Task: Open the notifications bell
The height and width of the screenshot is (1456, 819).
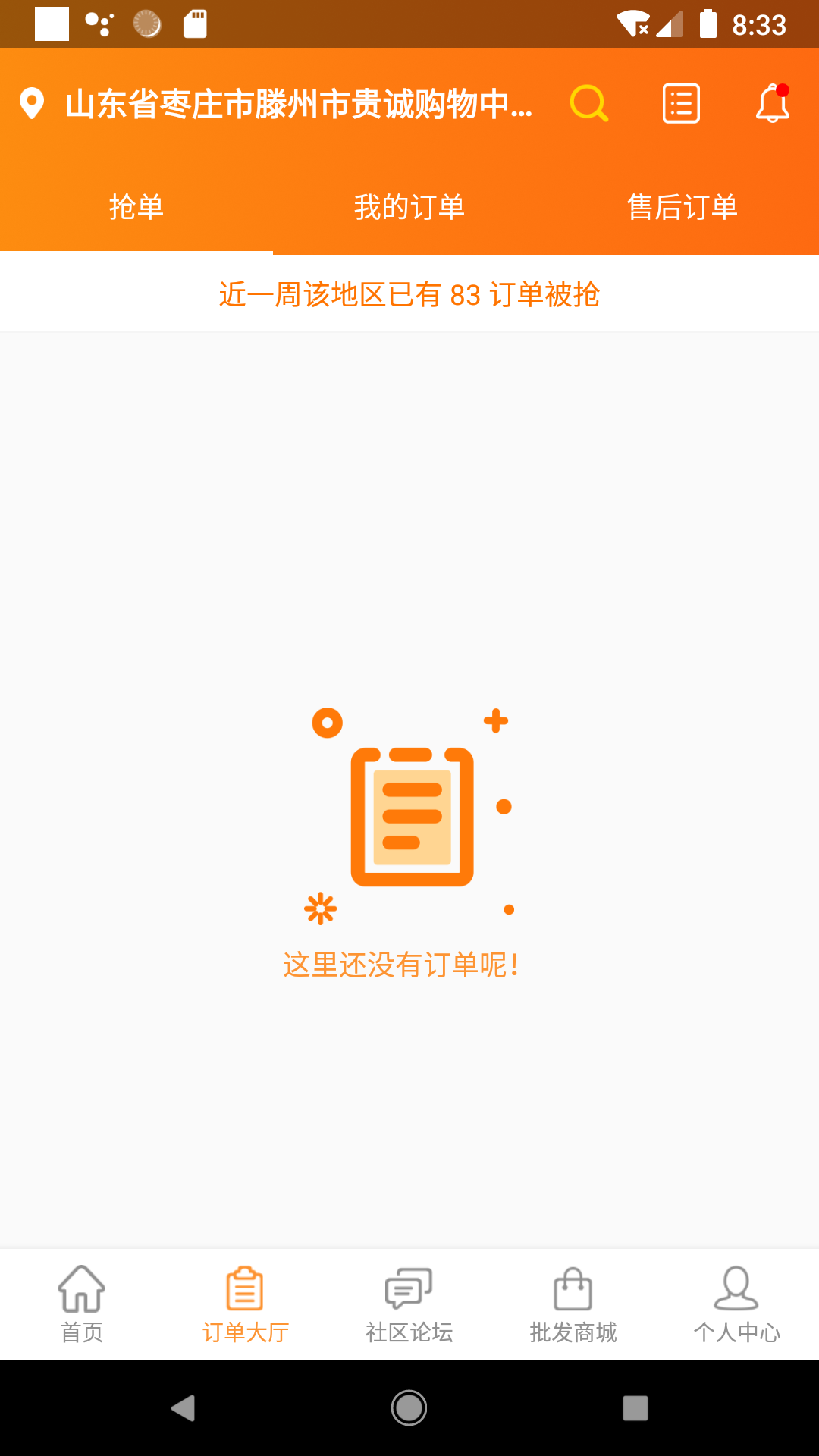Action: [x=773, y=104]
